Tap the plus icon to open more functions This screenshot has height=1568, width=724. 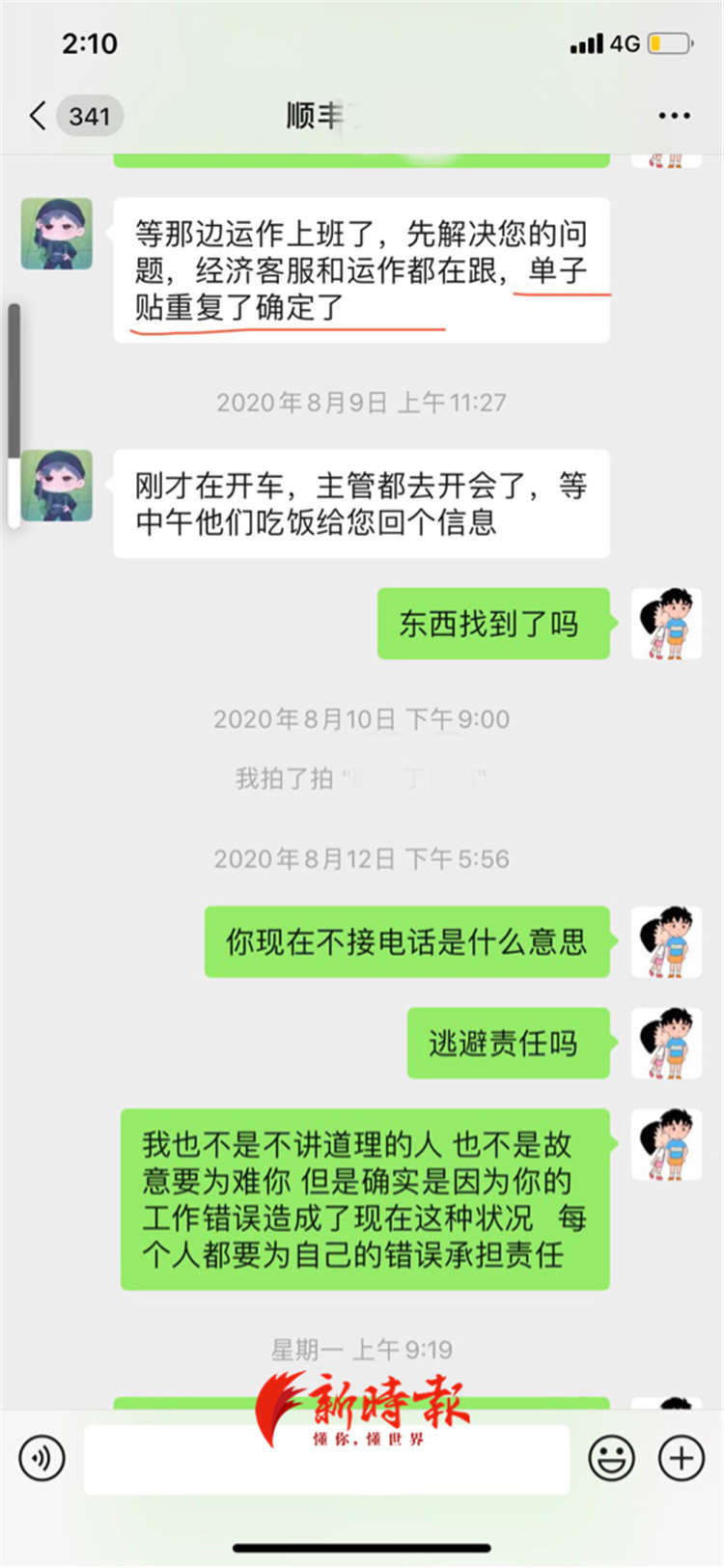681,1459
